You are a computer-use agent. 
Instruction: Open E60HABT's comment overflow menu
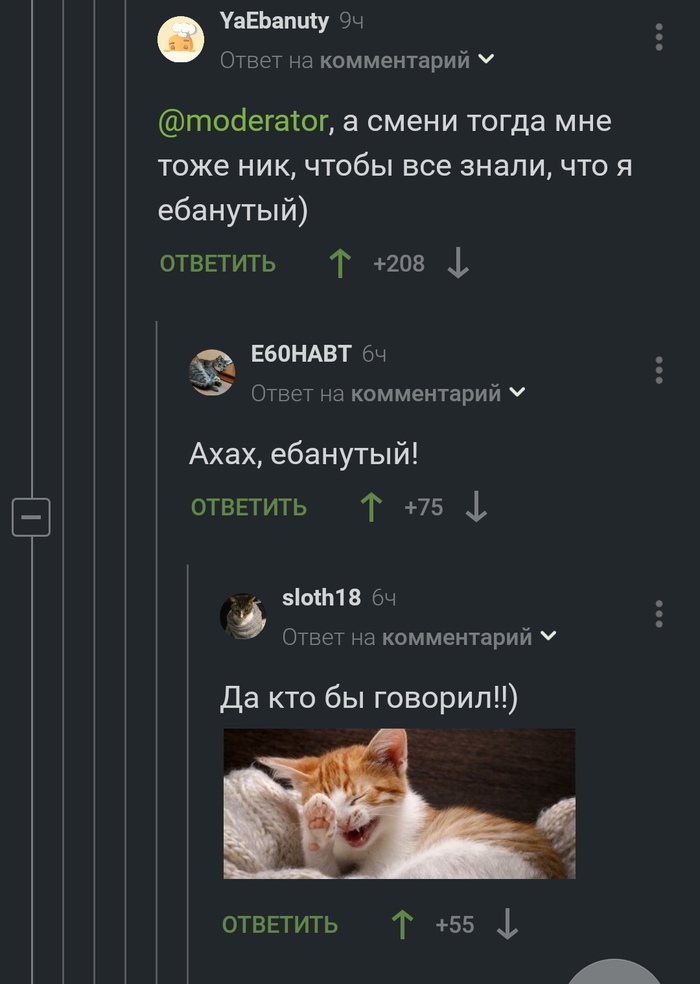click(x=659, y=369)
